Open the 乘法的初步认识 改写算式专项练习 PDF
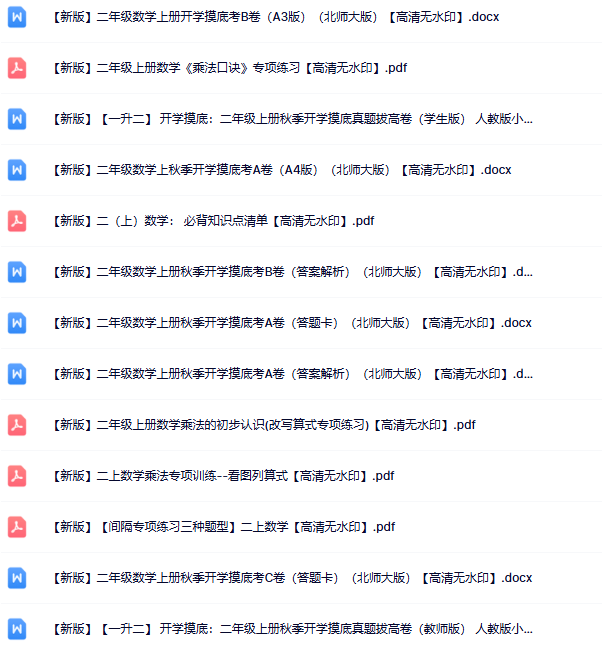602x647 pixels. [263, 424]
